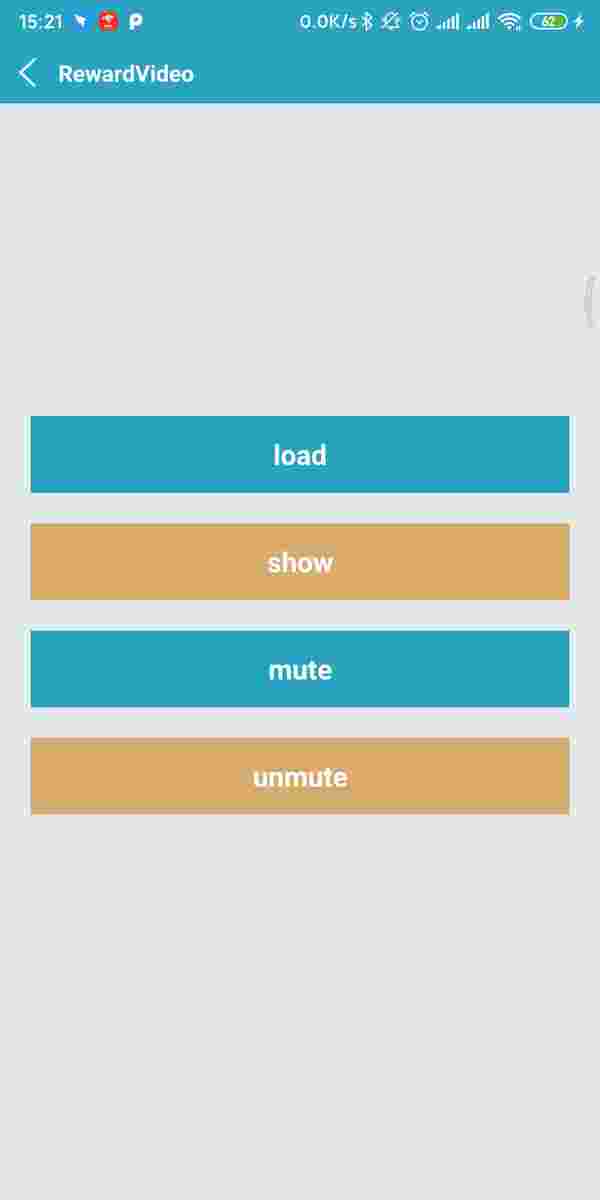The height and width of the screenshot is (1200, 600).
Task: Tap the load button
Action: click(300, 455)
